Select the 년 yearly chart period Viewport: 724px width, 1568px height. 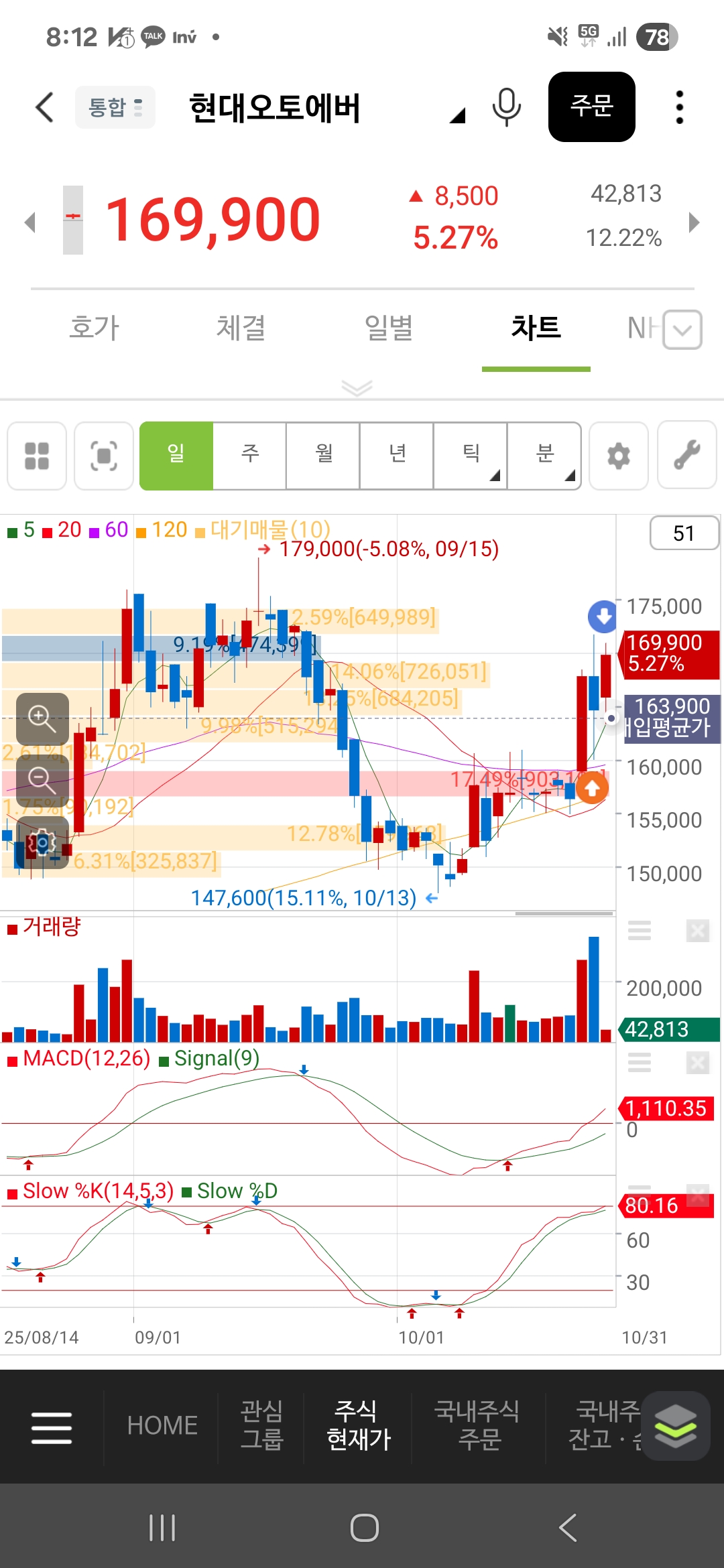pyautogui.click(x=397, y=456)
